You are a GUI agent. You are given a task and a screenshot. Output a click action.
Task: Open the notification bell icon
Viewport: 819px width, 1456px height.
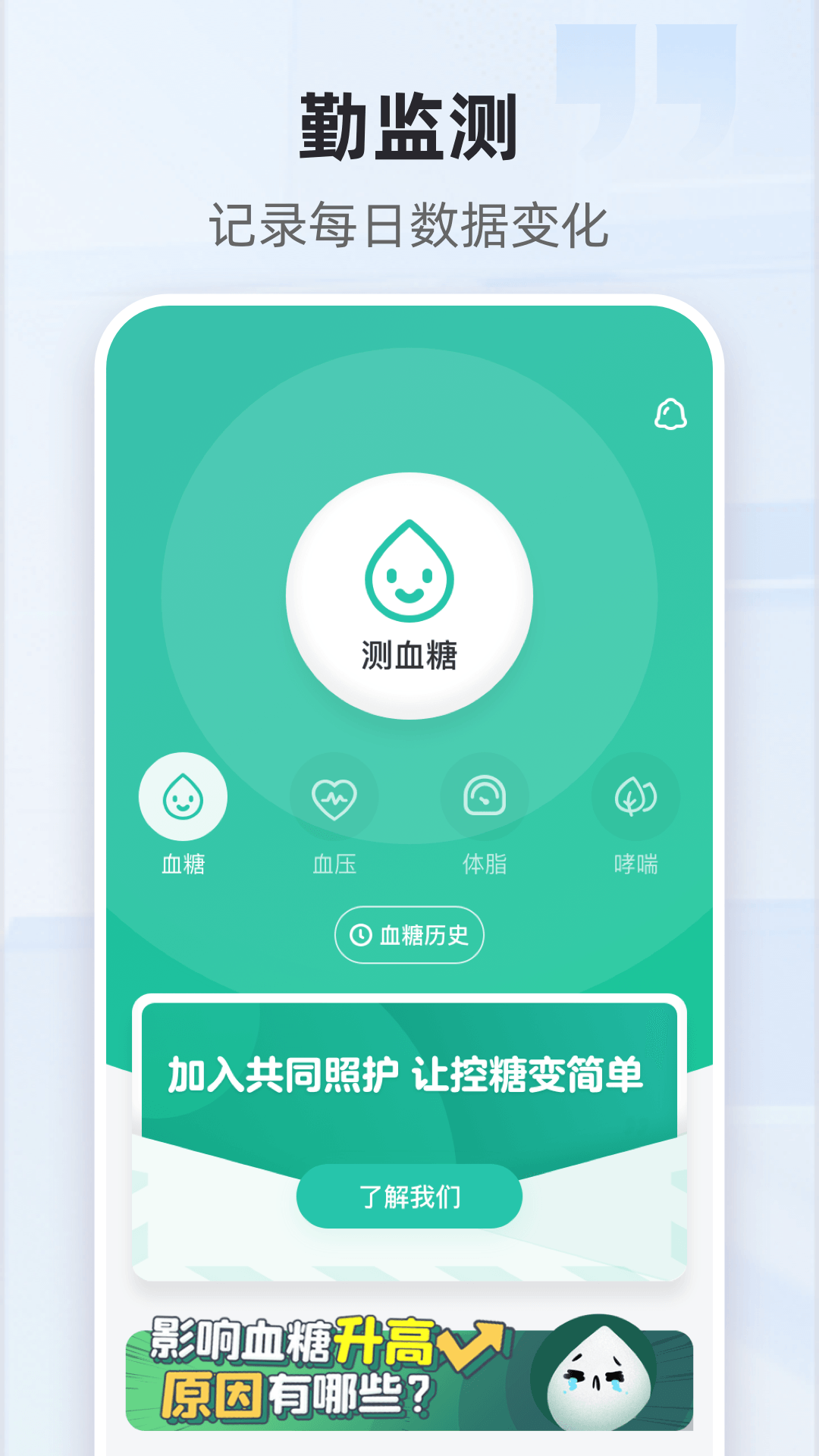[670, 415]
